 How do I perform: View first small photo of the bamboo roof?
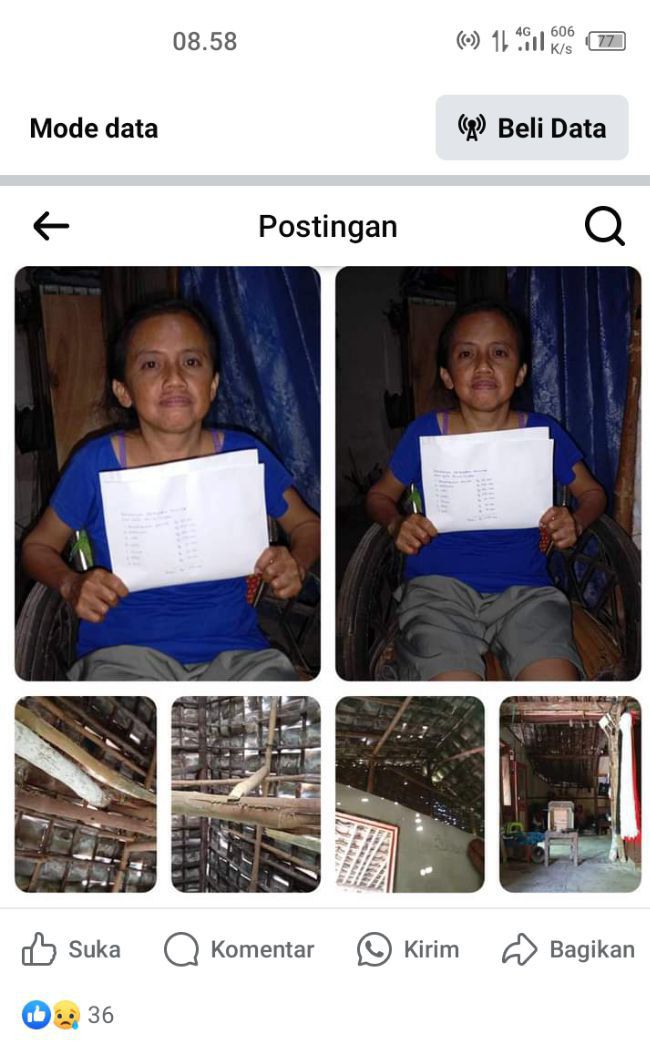click(x=86, y=794)
